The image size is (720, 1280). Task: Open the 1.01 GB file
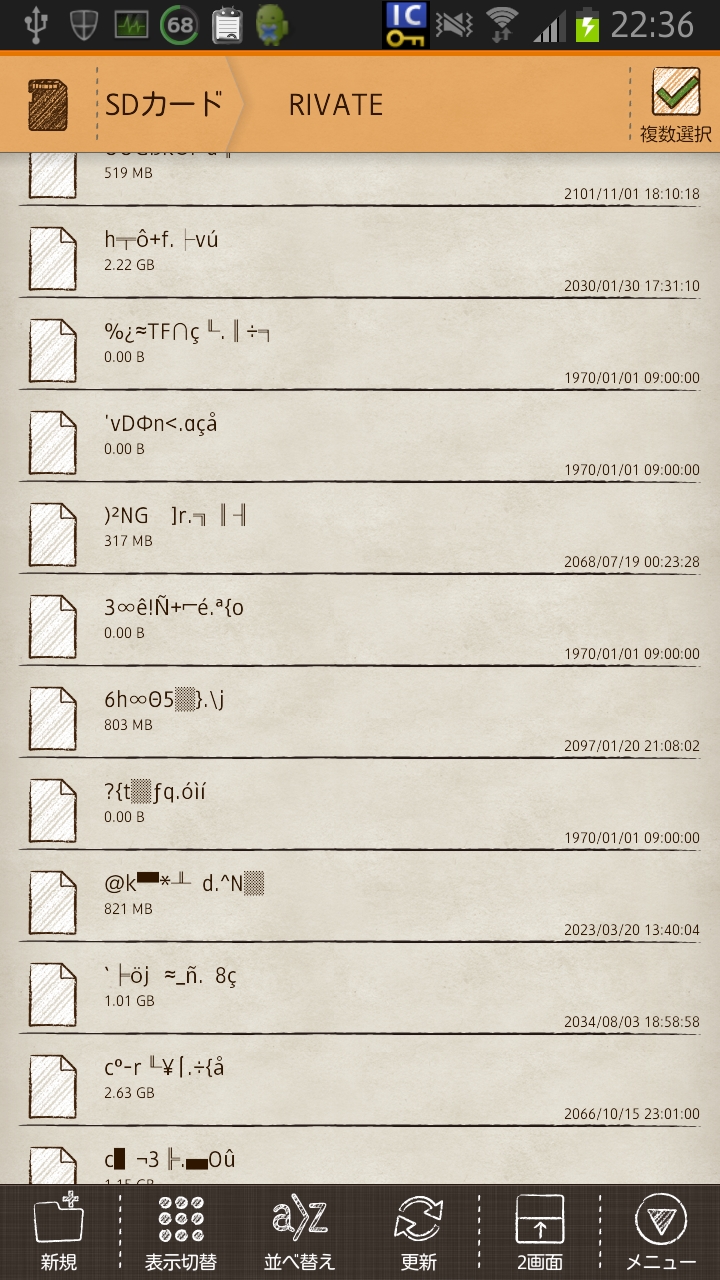pyautogui.click(x=360, y=988)
